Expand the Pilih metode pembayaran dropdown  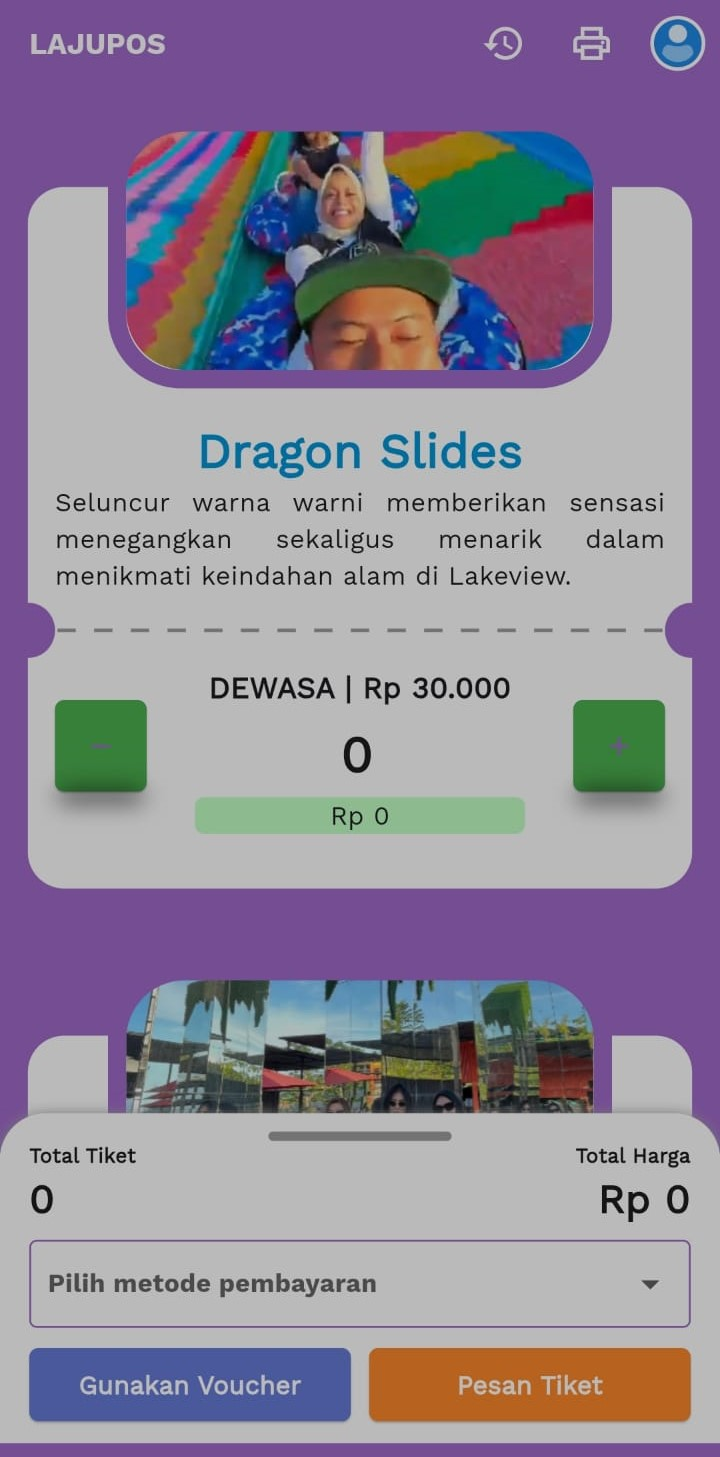tap(360, 1284)
